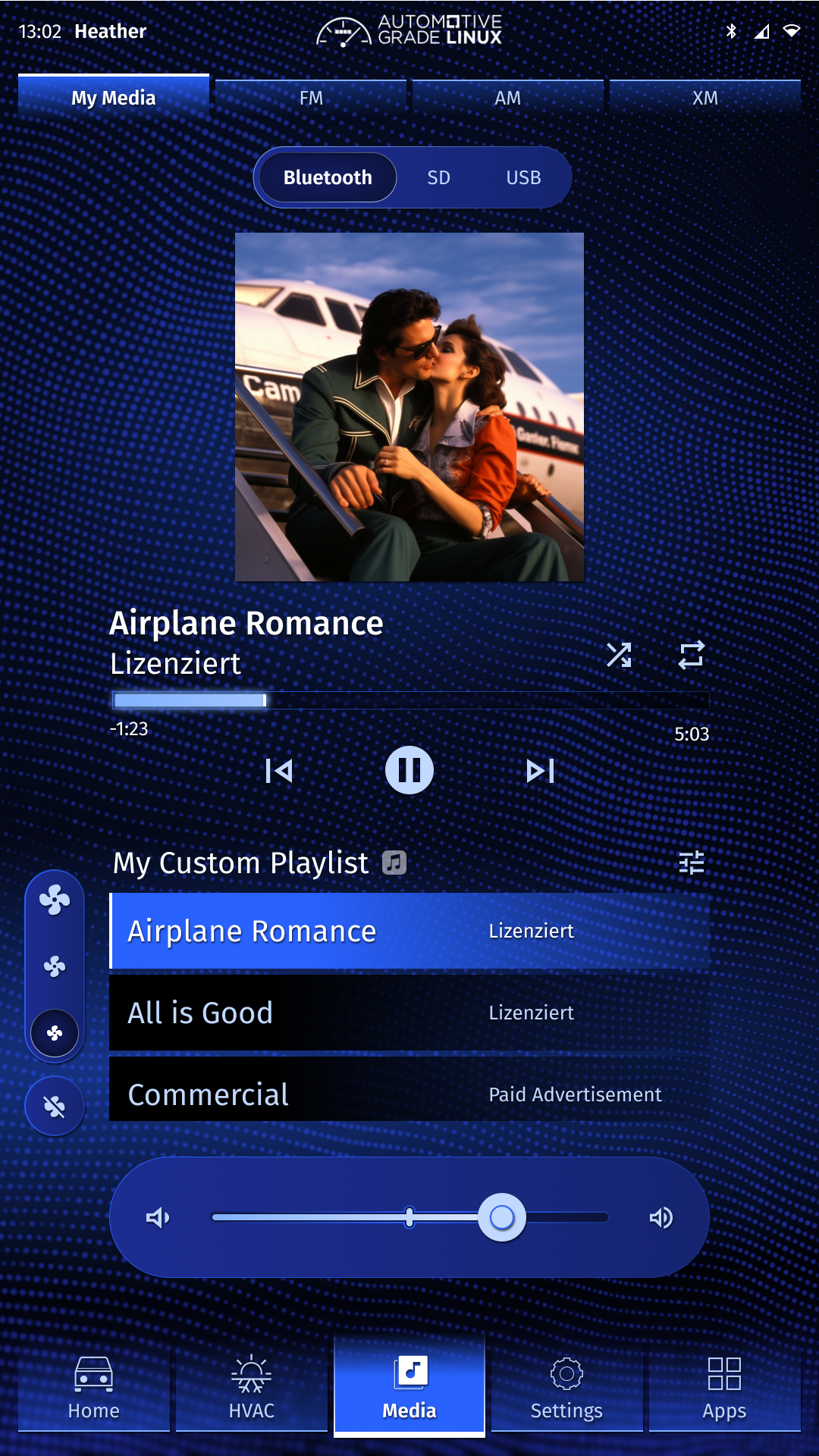Open the XM radio tab
The height and width of the screenshot is (1456, 819).
tap(704, 98)
